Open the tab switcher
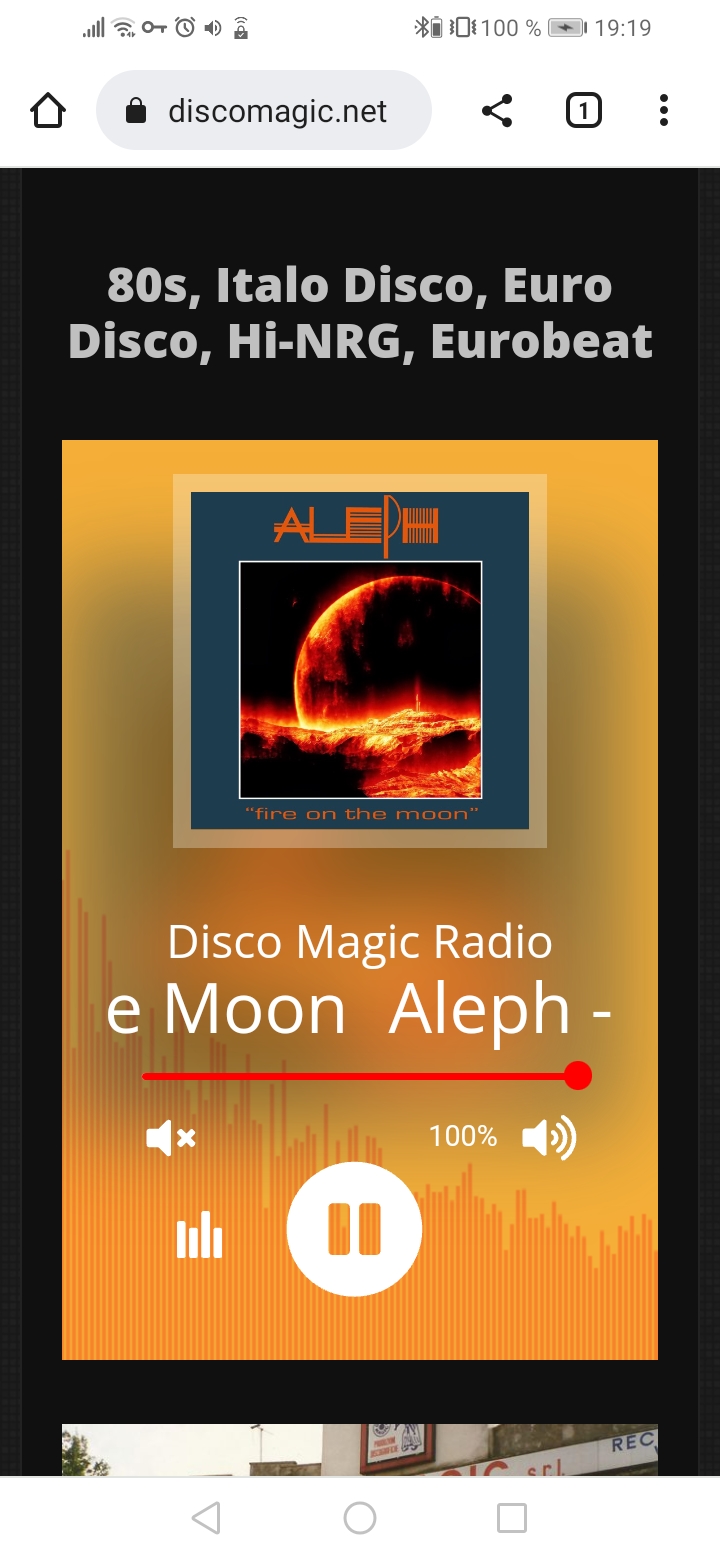Screen dimensions: 720x1560 [583, 111]
